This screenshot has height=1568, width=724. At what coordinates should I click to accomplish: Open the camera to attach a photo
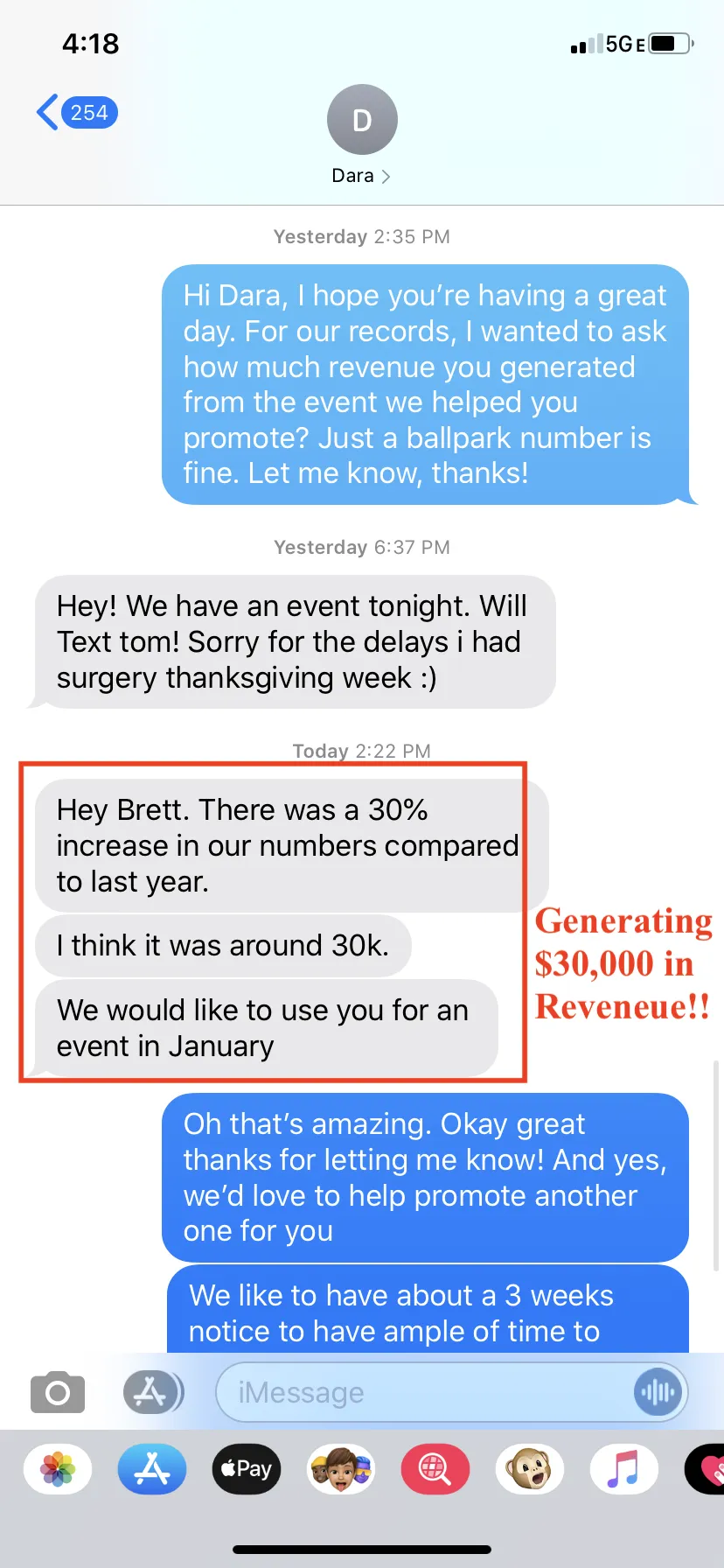[x=58, y=1392]
